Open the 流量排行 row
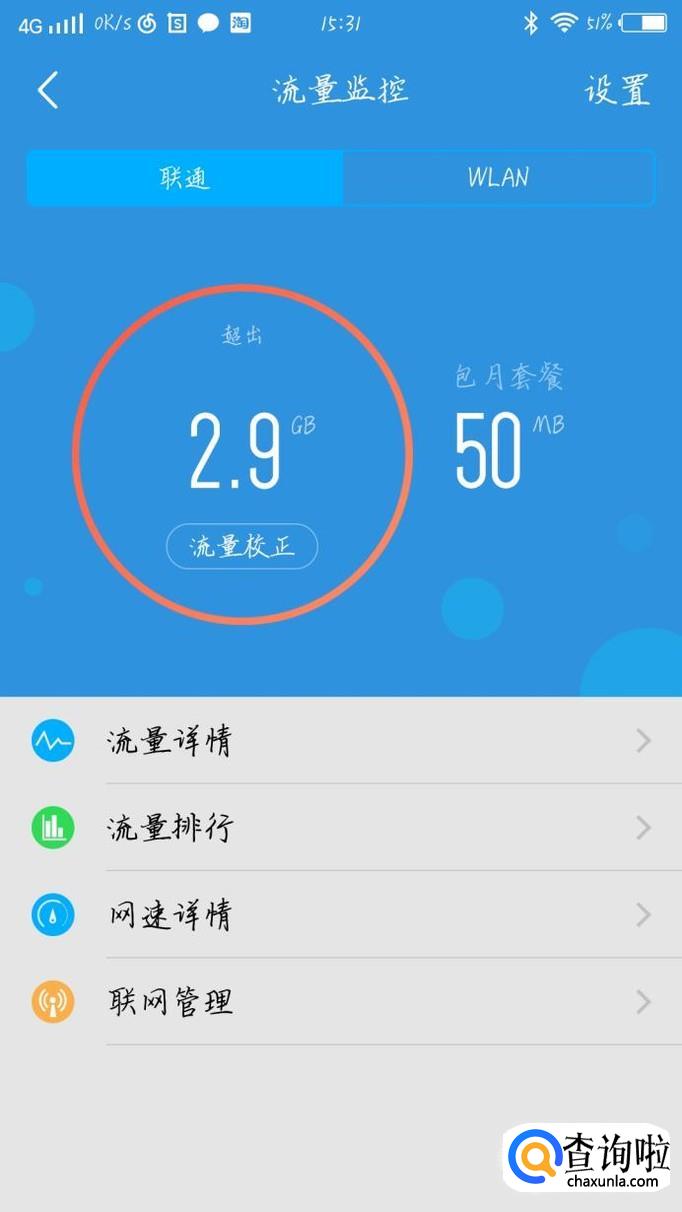This screenshot has width=682, height=1212. tap(340, 828)
